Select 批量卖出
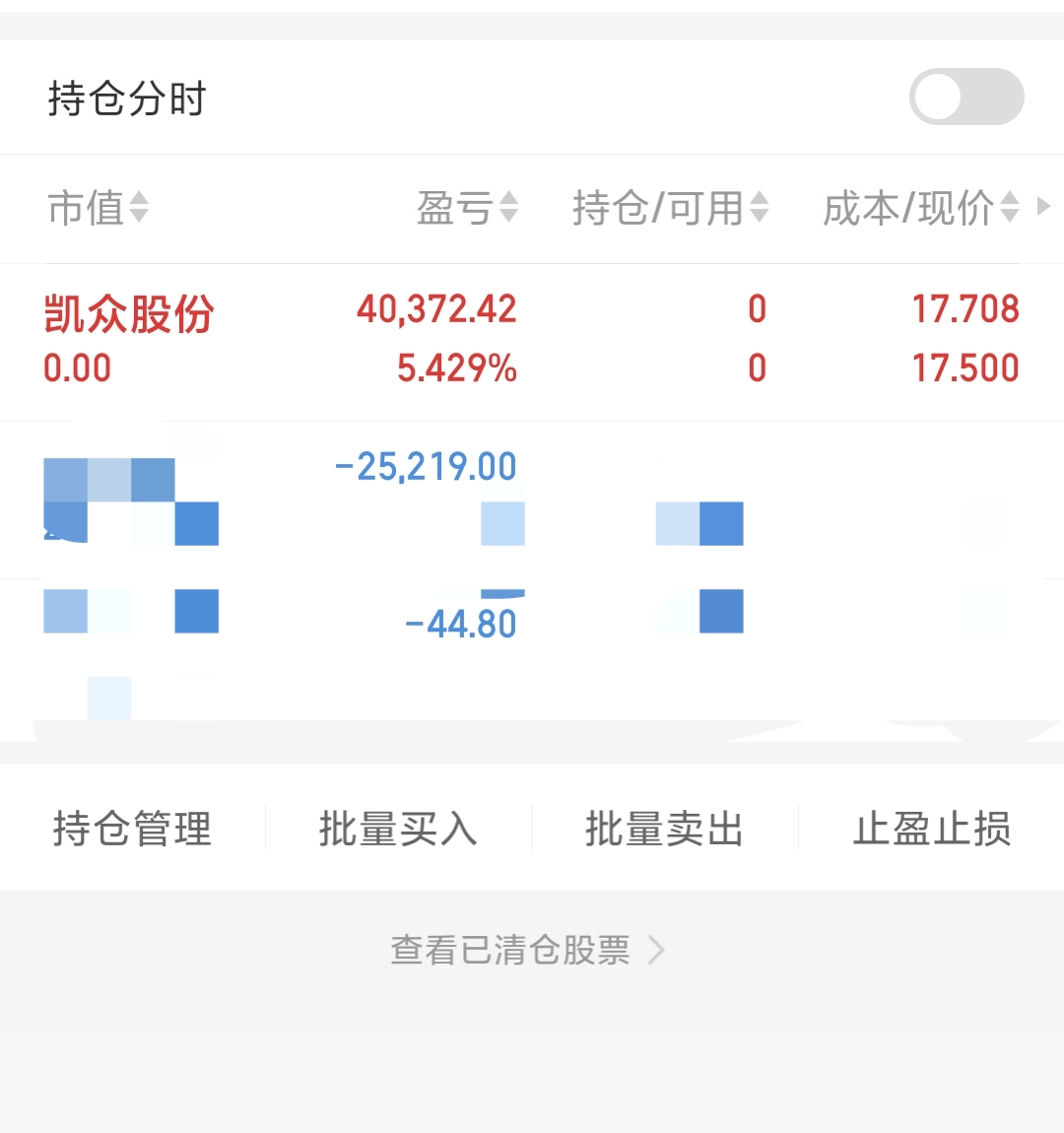The width and height of the screenshot is (1064, 1133). pos(664,829)
